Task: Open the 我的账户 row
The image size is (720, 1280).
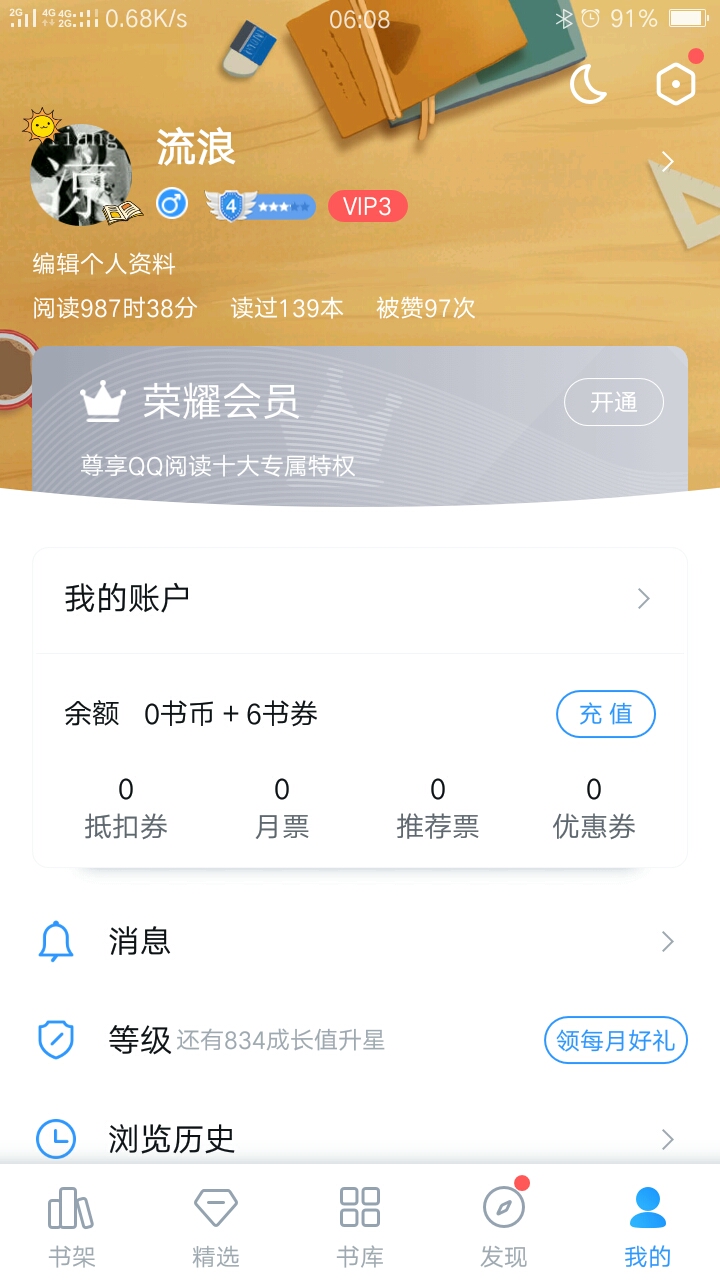Action: point(360,599)
